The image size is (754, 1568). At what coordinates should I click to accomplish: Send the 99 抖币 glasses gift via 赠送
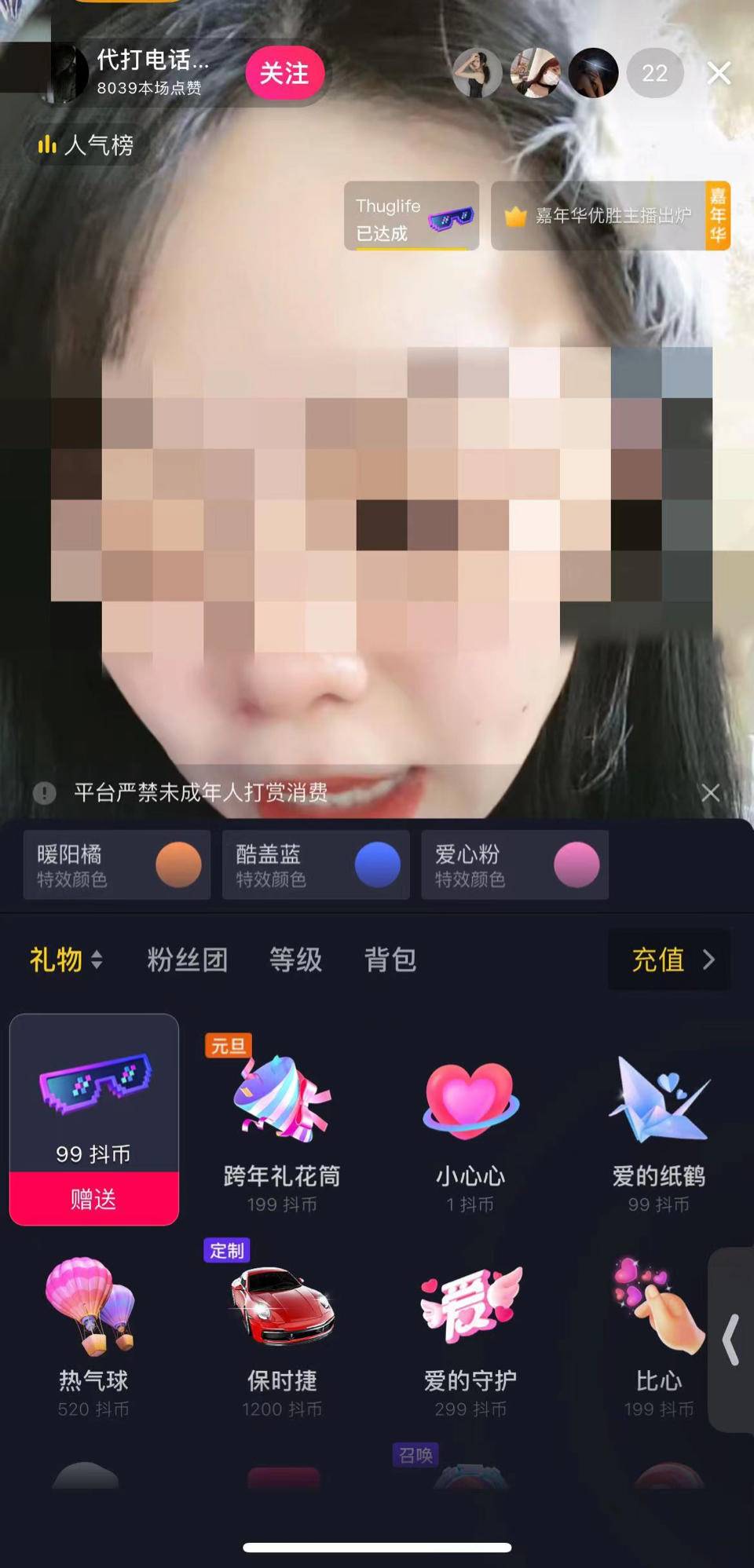point(93,1199)
